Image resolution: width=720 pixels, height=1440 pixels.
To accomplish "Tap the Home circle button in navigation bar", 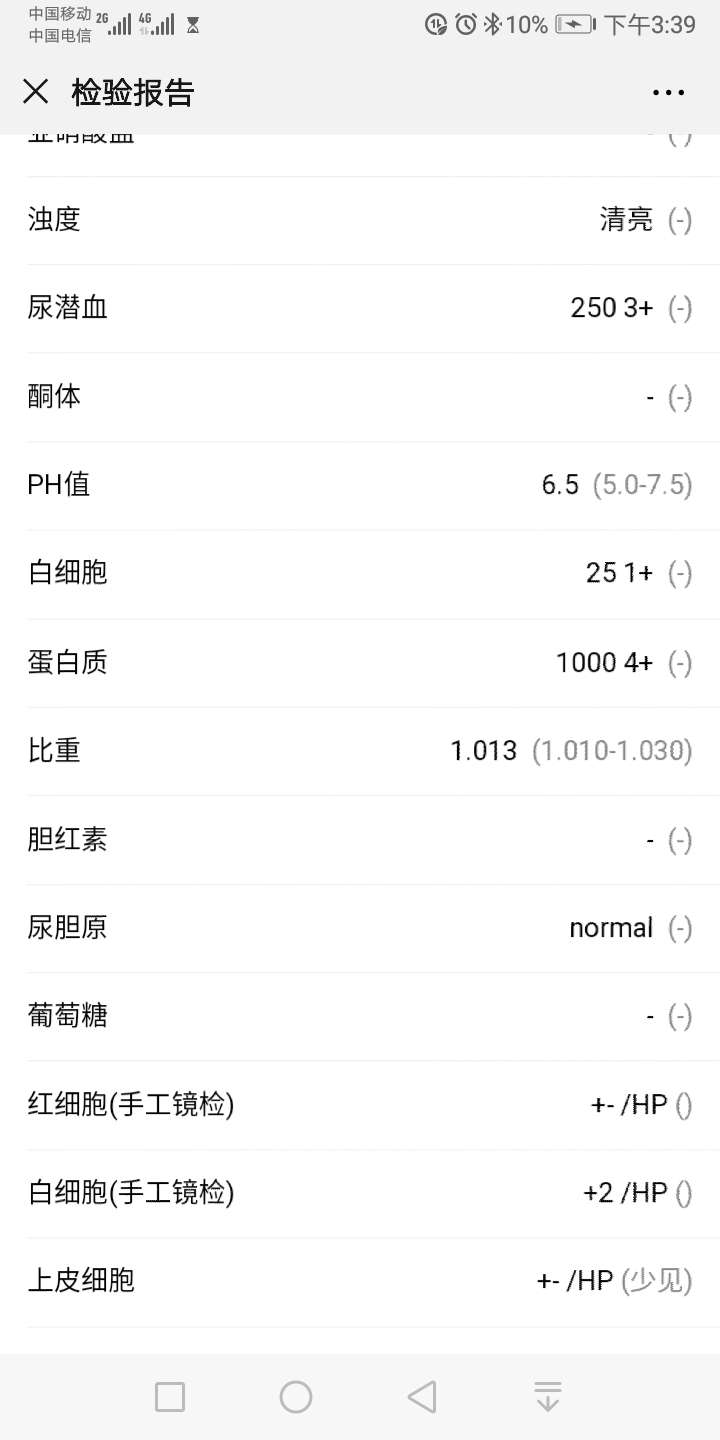I will [x=296, y=1396].
